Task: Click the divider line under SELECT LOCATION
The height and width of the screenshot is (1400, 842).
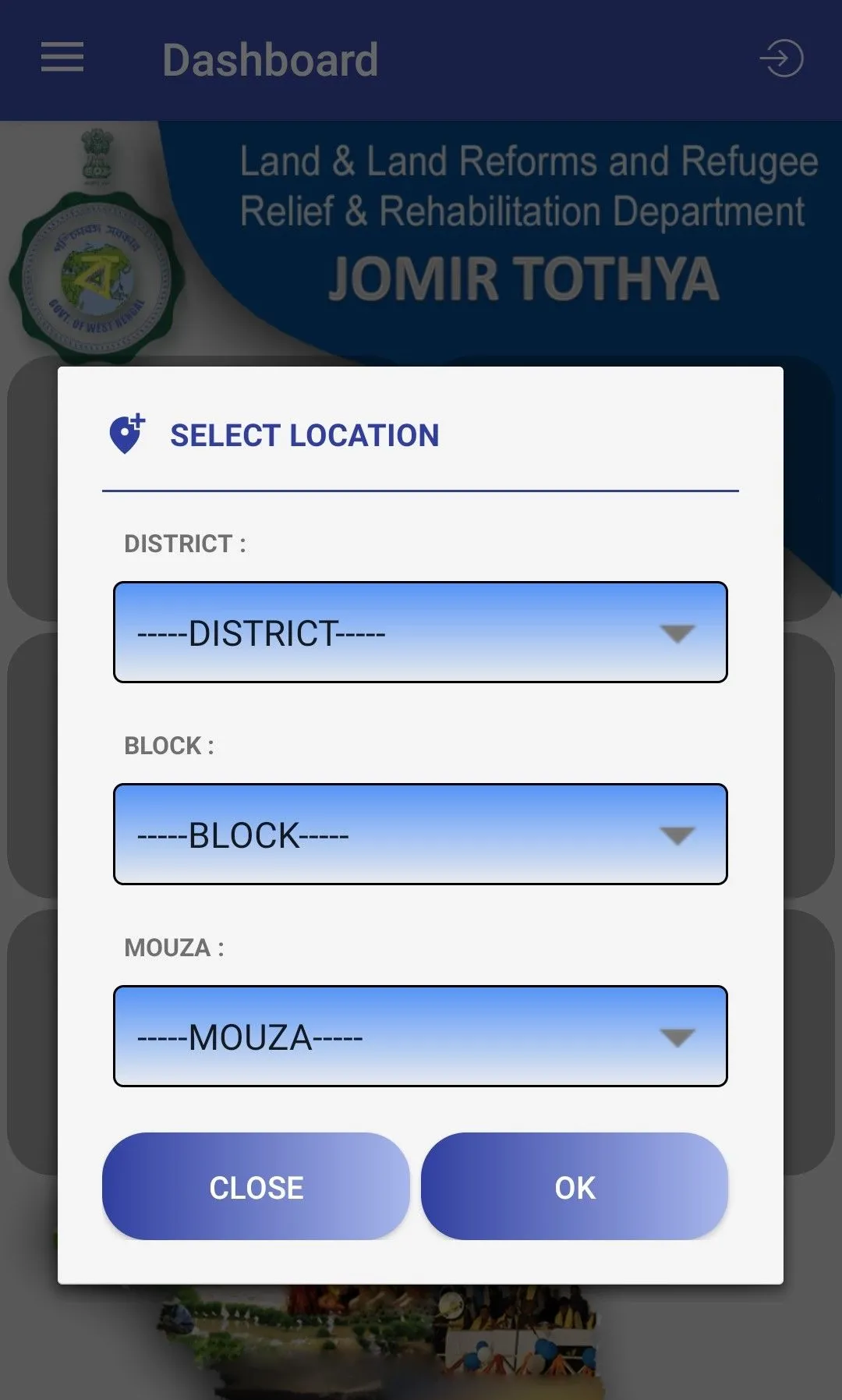Action: (421, 491)
